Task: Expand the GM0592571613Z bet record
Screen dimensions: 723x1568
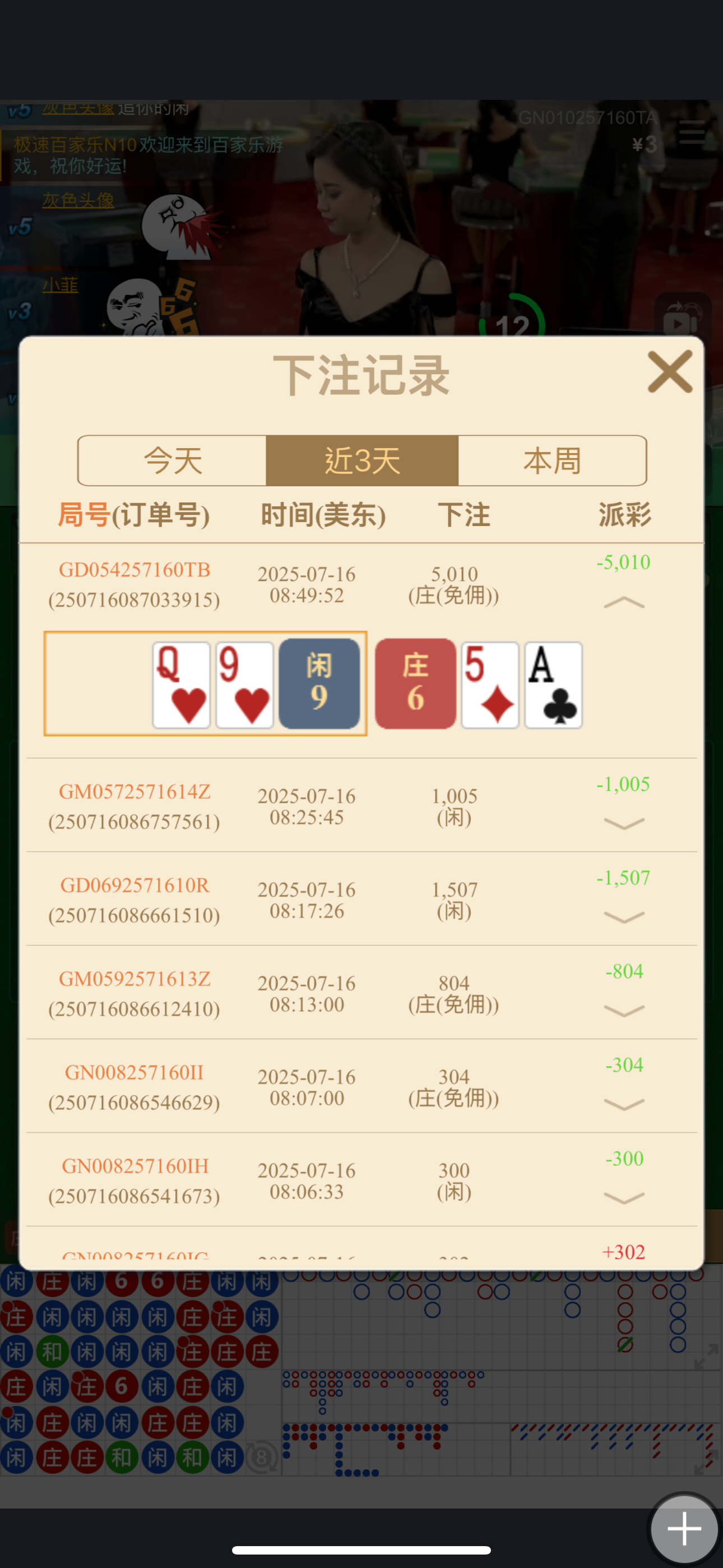Action: coord(623,1011)
